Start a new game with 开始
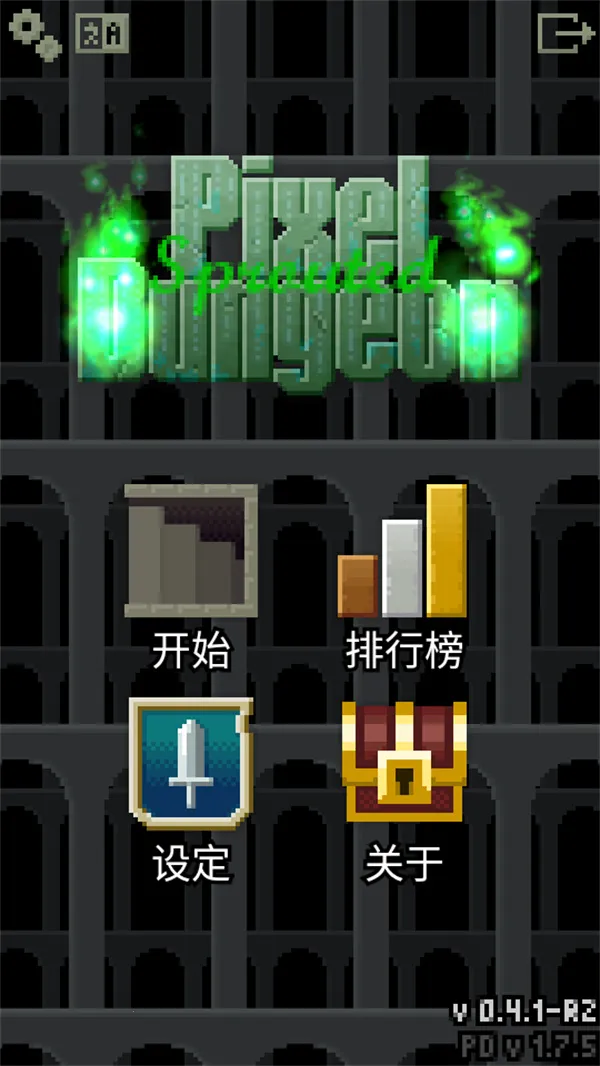The height and width of the screenshot is (1066, 600). coord(190,575)
